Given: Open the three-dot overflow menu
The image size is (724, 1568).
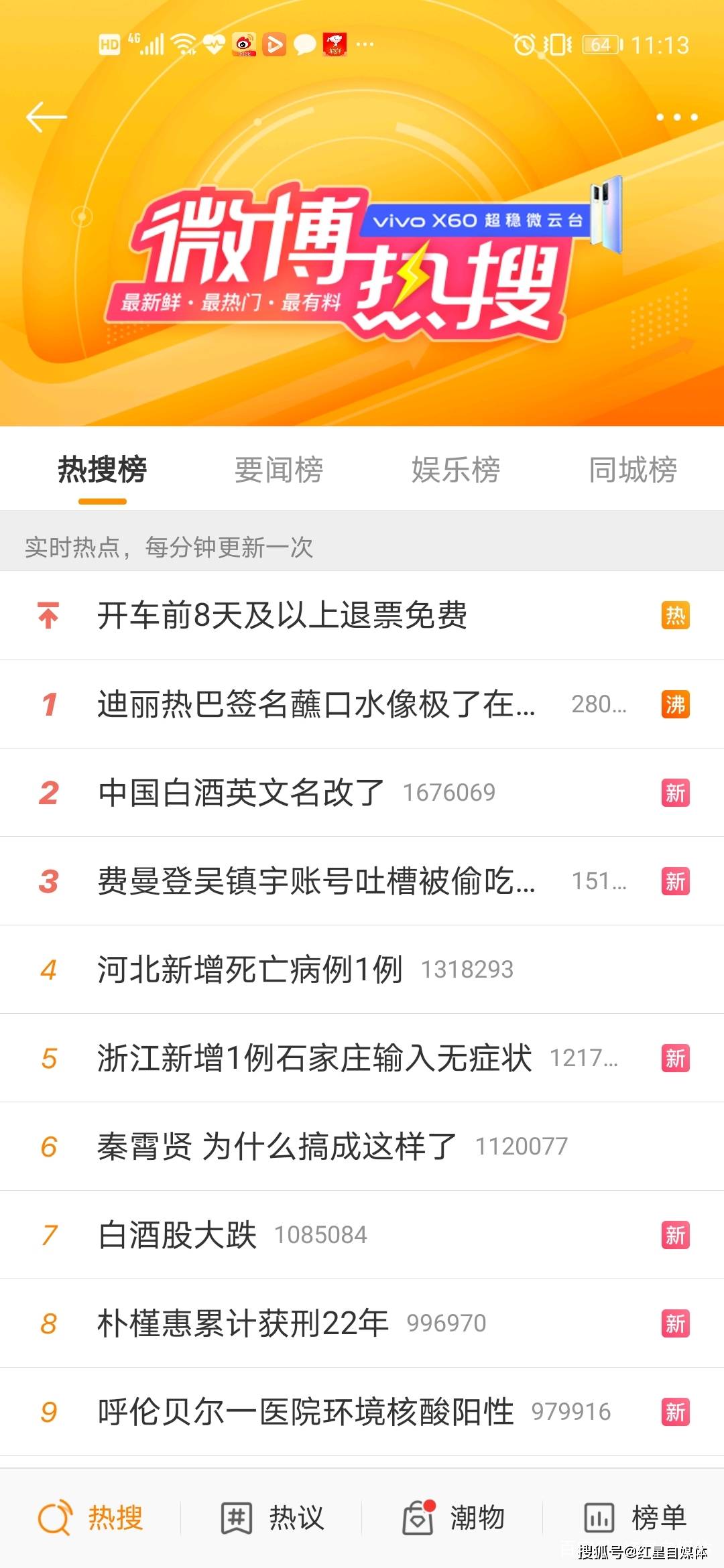Looking at the screenshot, I should (x=676, y=117).
